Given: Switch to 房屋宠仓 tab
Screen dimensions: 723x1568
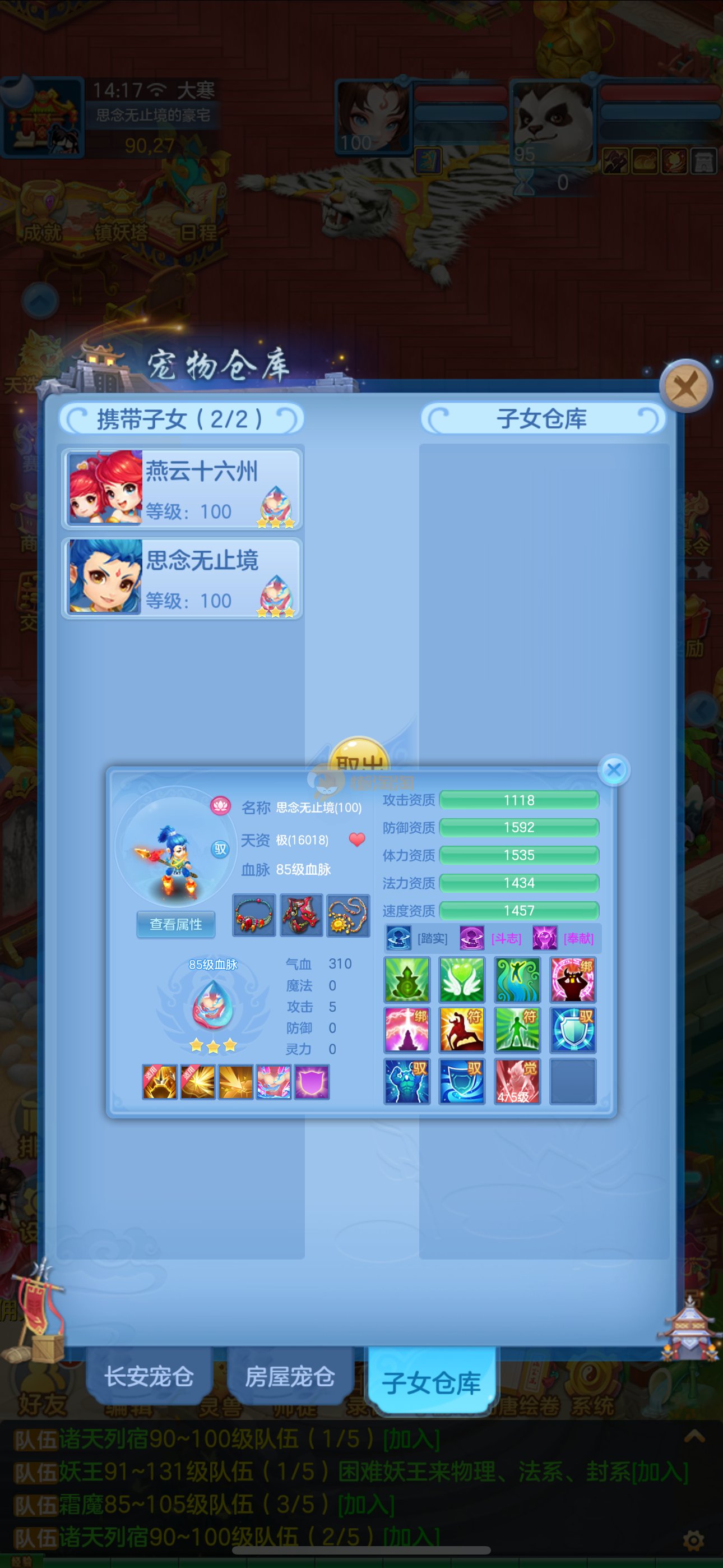Looking at the screenshot, I should tap(290, 1376).
